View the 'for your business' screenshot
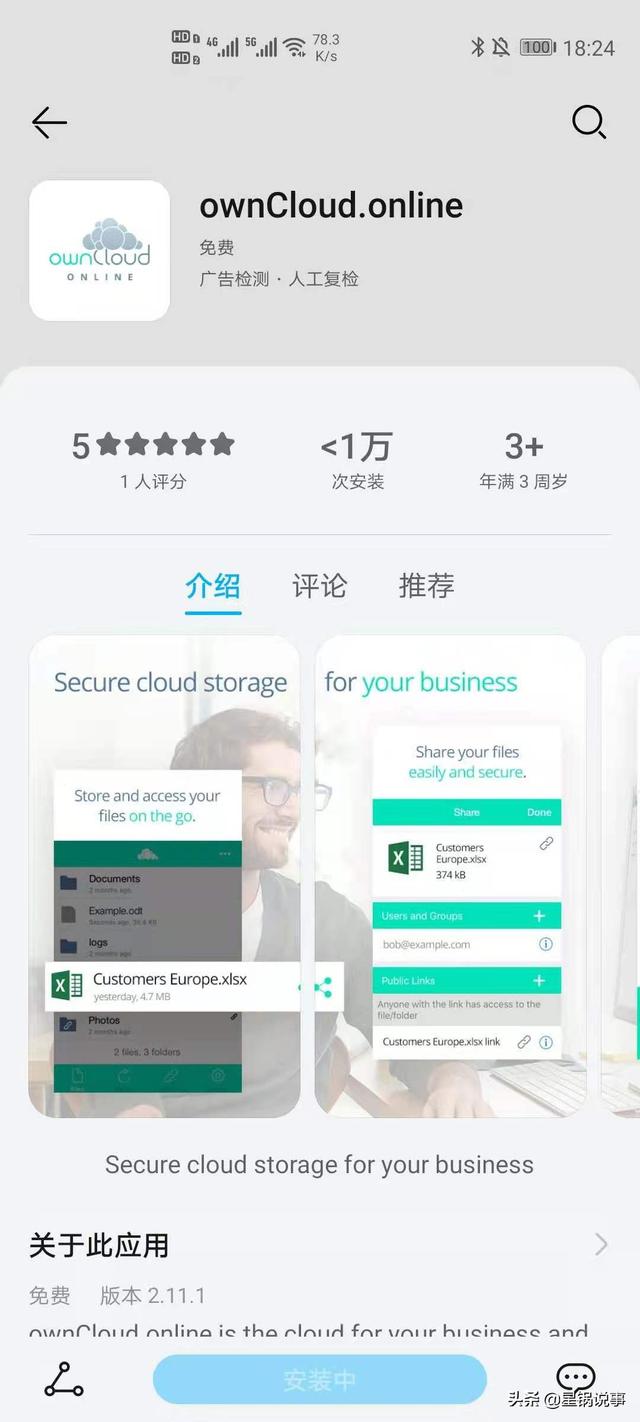Image resolution: width=640 pixels, height=1422 pixels. (x=450, y=876)
